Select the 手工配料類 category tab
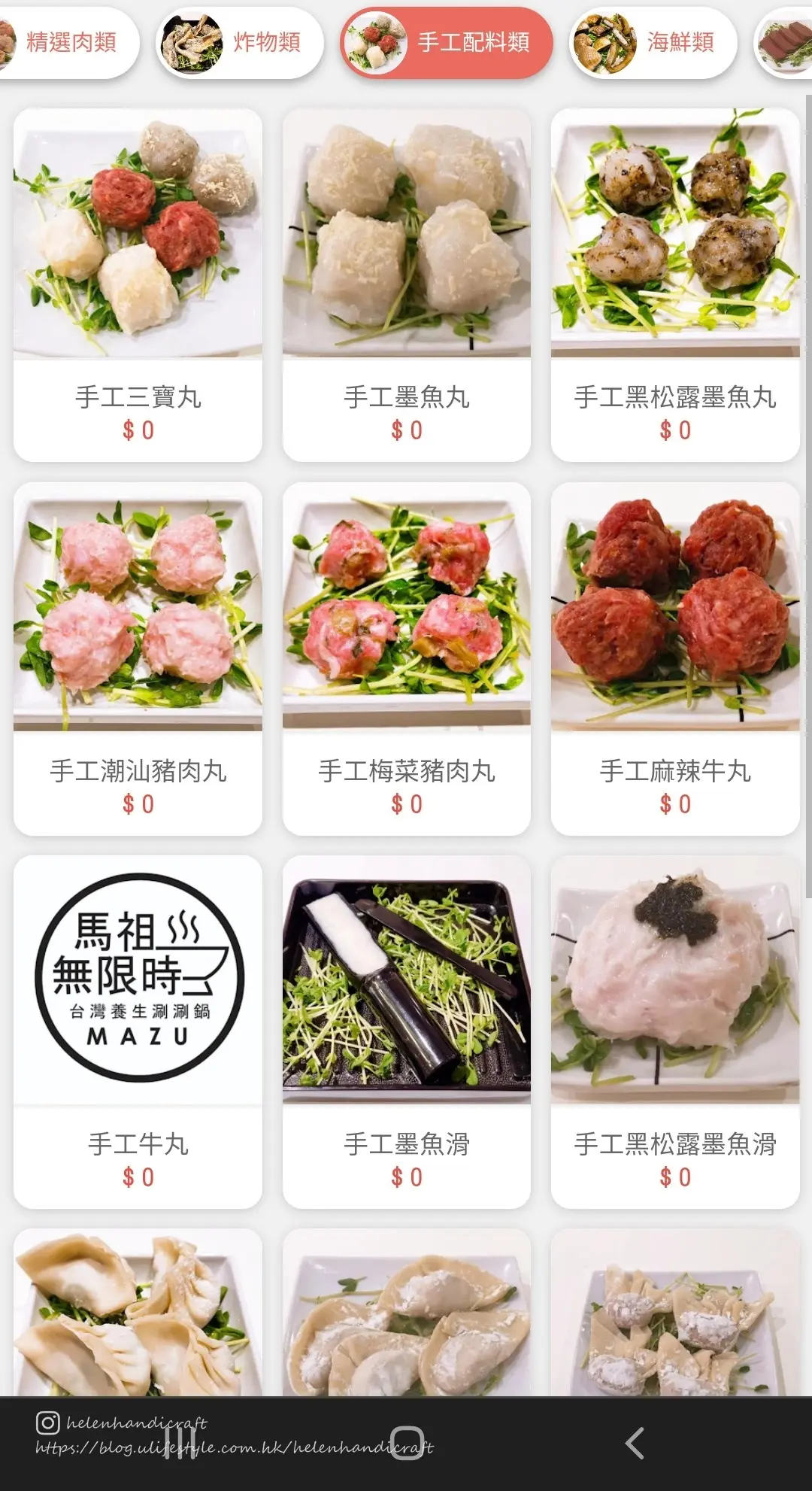Image resolution: width=812 pixels, height=1491 pixels. pos(447,43)
